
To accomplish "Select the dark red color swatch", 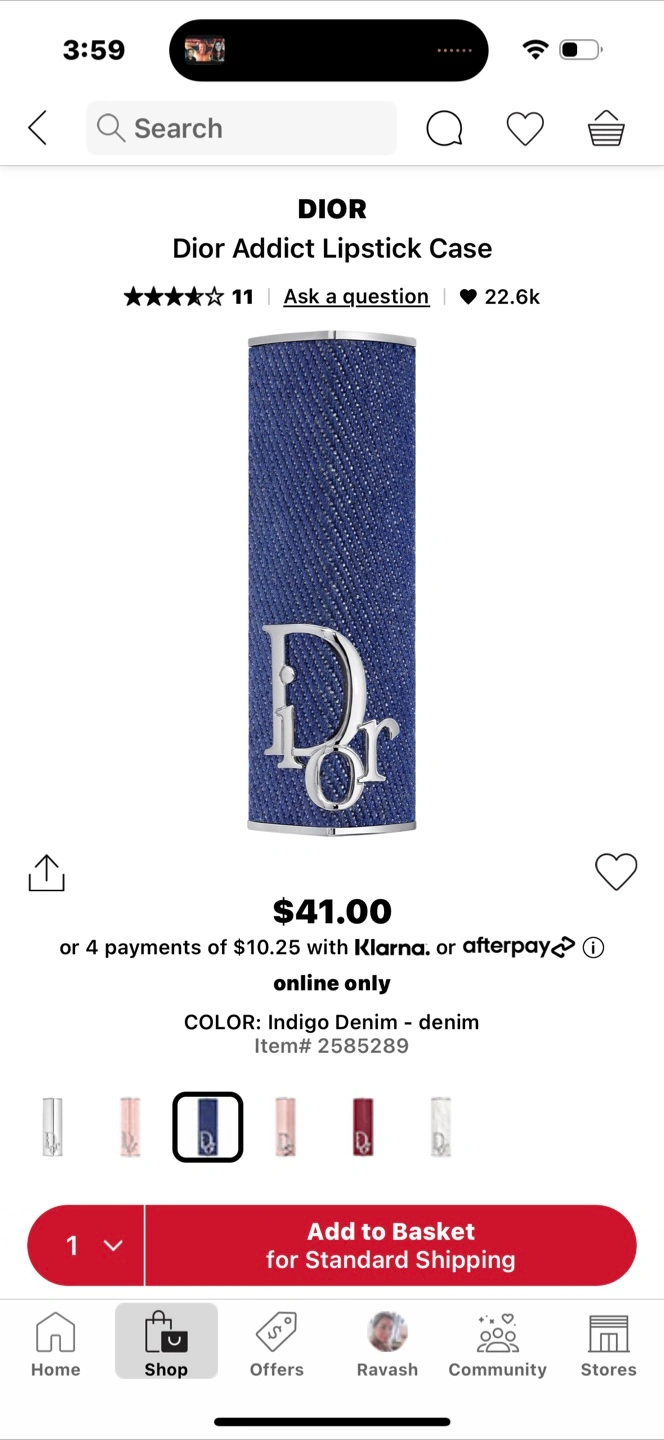I will click(363, 1127).
